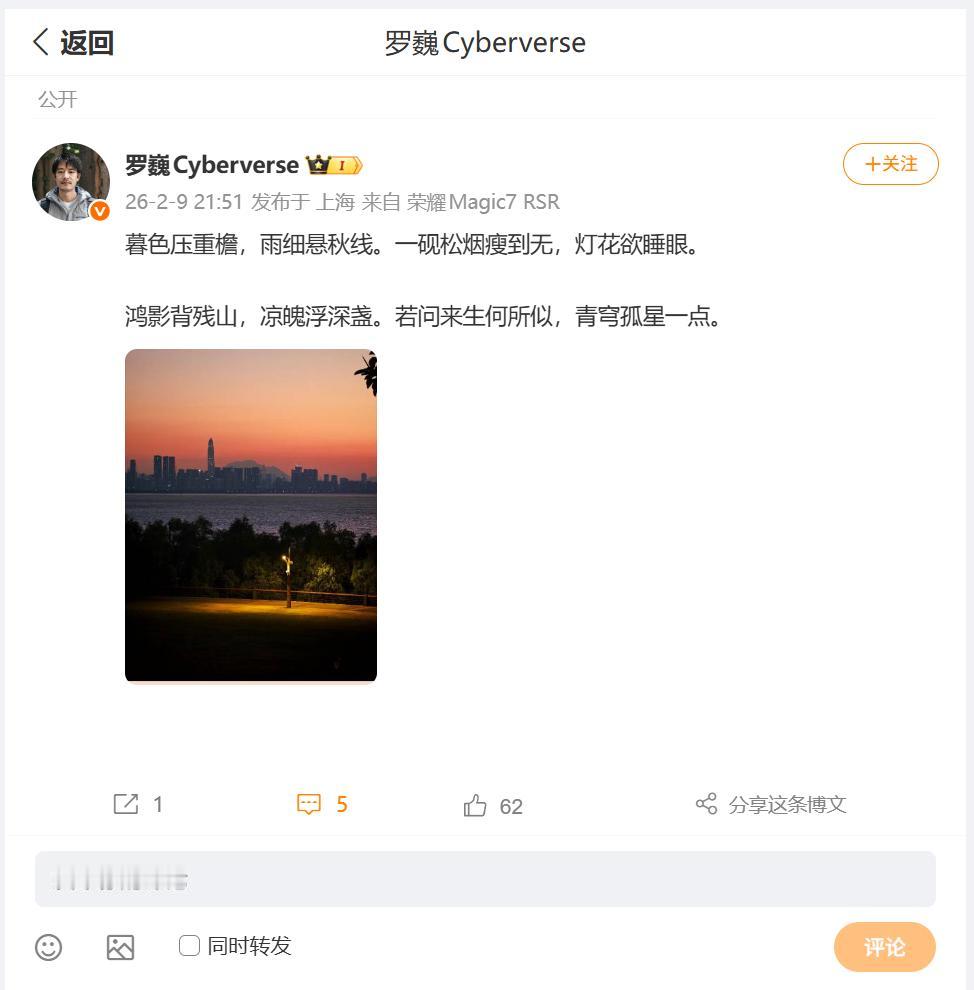Open comments via the speech bubble icon
Image resolution: width=974 pixels, height=990 pixels.
pyautogui.click(x=309, y=804)
